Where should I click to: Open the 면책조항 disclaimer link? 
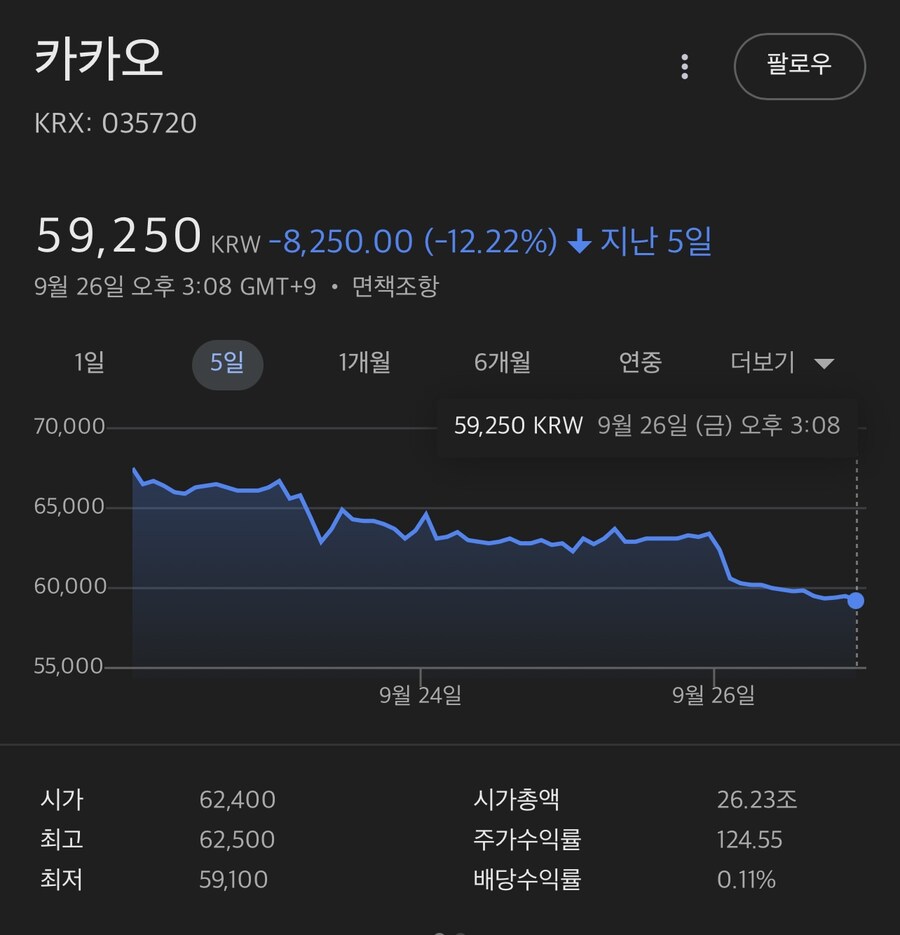coord(395,287)
